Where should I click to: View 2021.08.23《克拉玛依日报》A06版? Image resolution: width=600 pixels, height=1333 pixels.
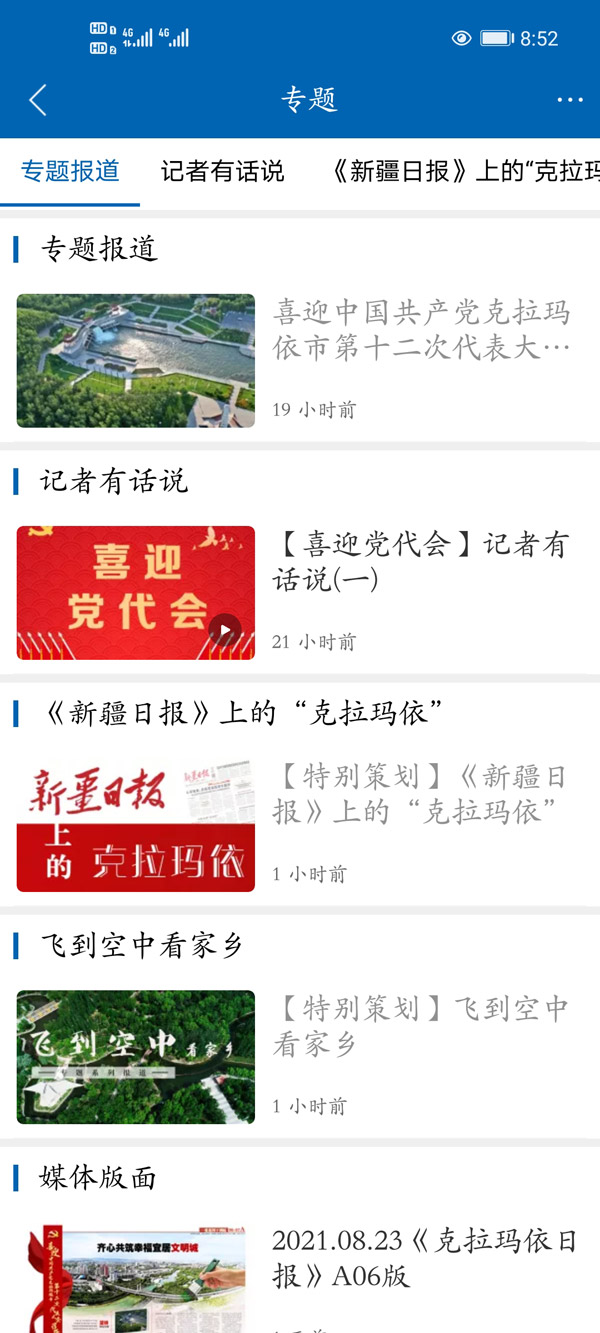(x=424, y=1258)
